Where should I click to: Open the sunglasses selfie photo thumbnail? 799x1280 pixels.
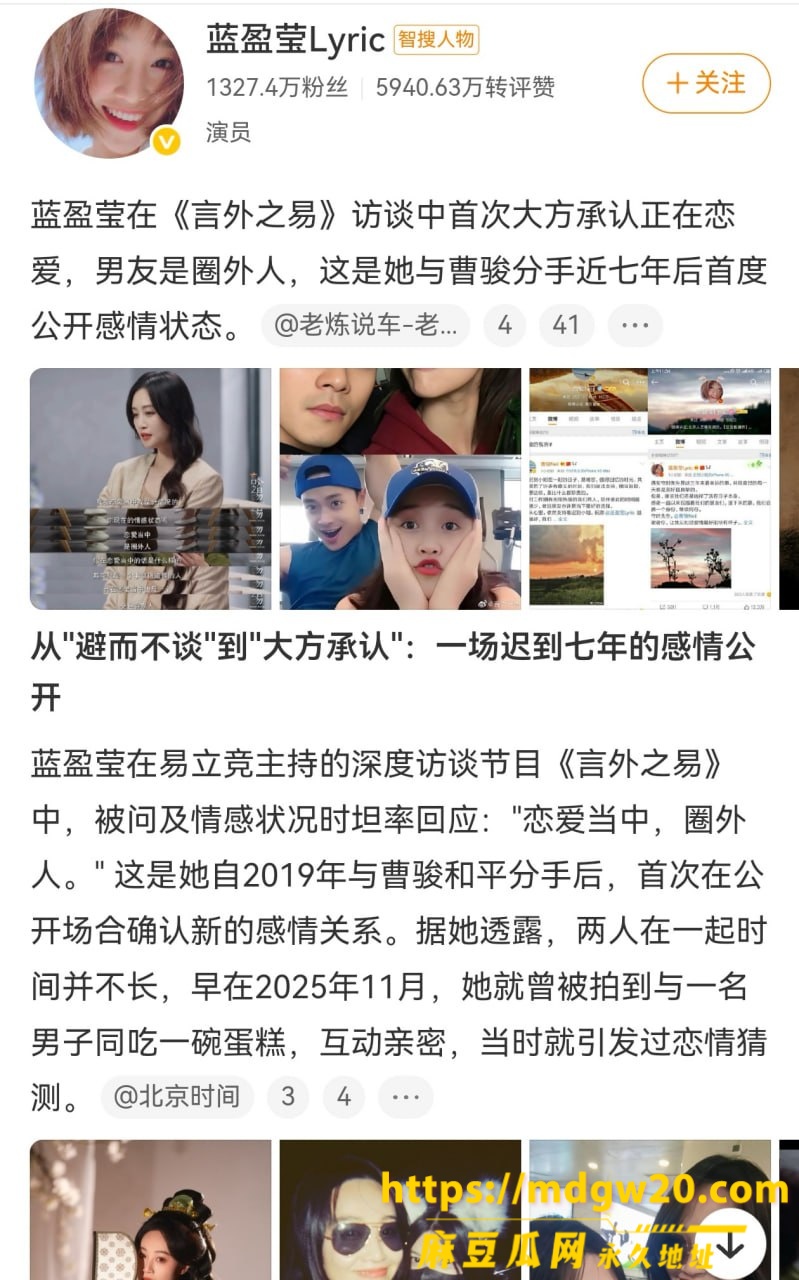[400, 1210]
